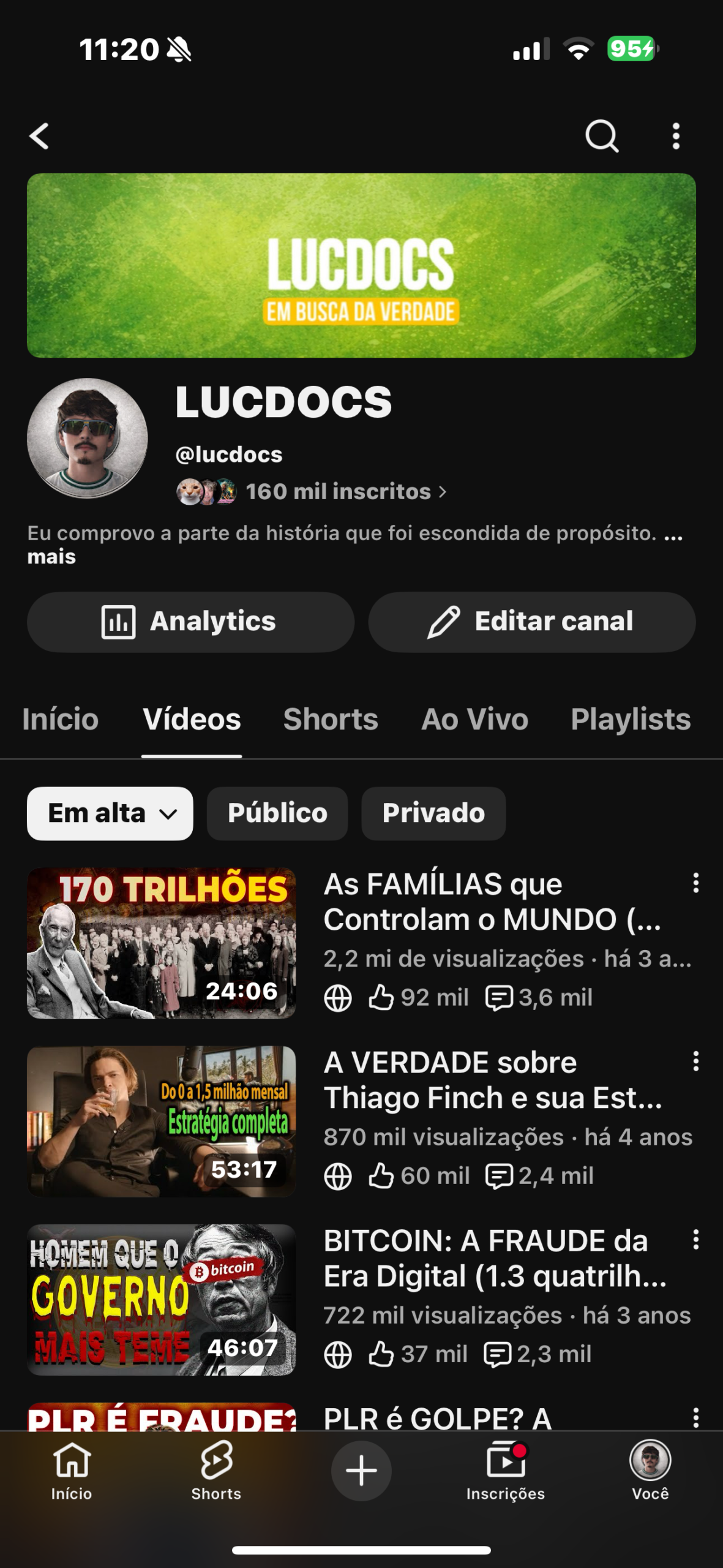Show the Playlists tab
This screenshot has height=1568, width=723.
[631, 719]
